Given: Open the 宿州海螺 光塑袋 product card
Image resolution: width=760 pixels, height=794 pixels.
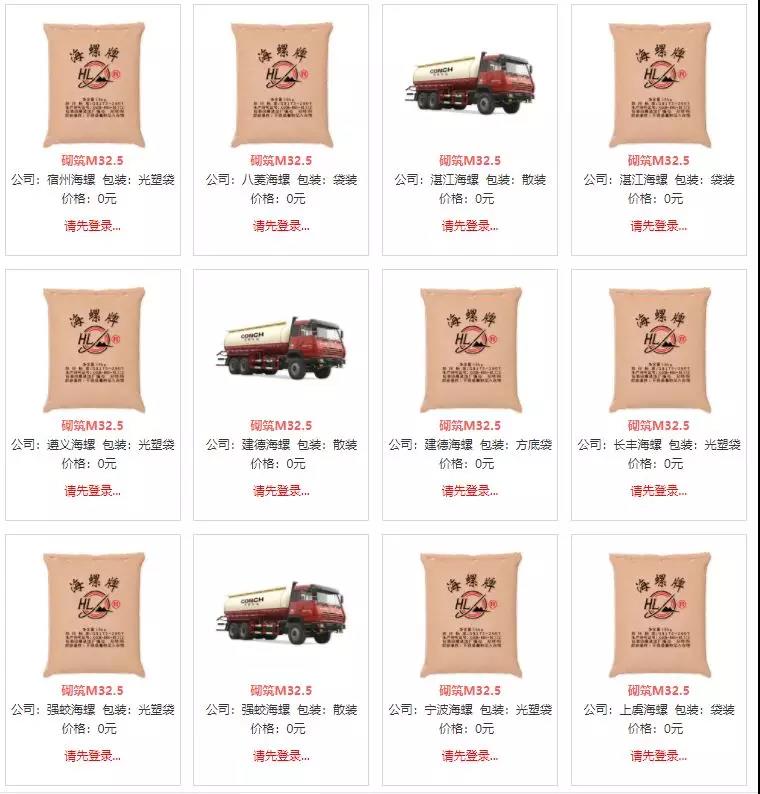Looking at the screenshot, I should click(x=93, y=86).
